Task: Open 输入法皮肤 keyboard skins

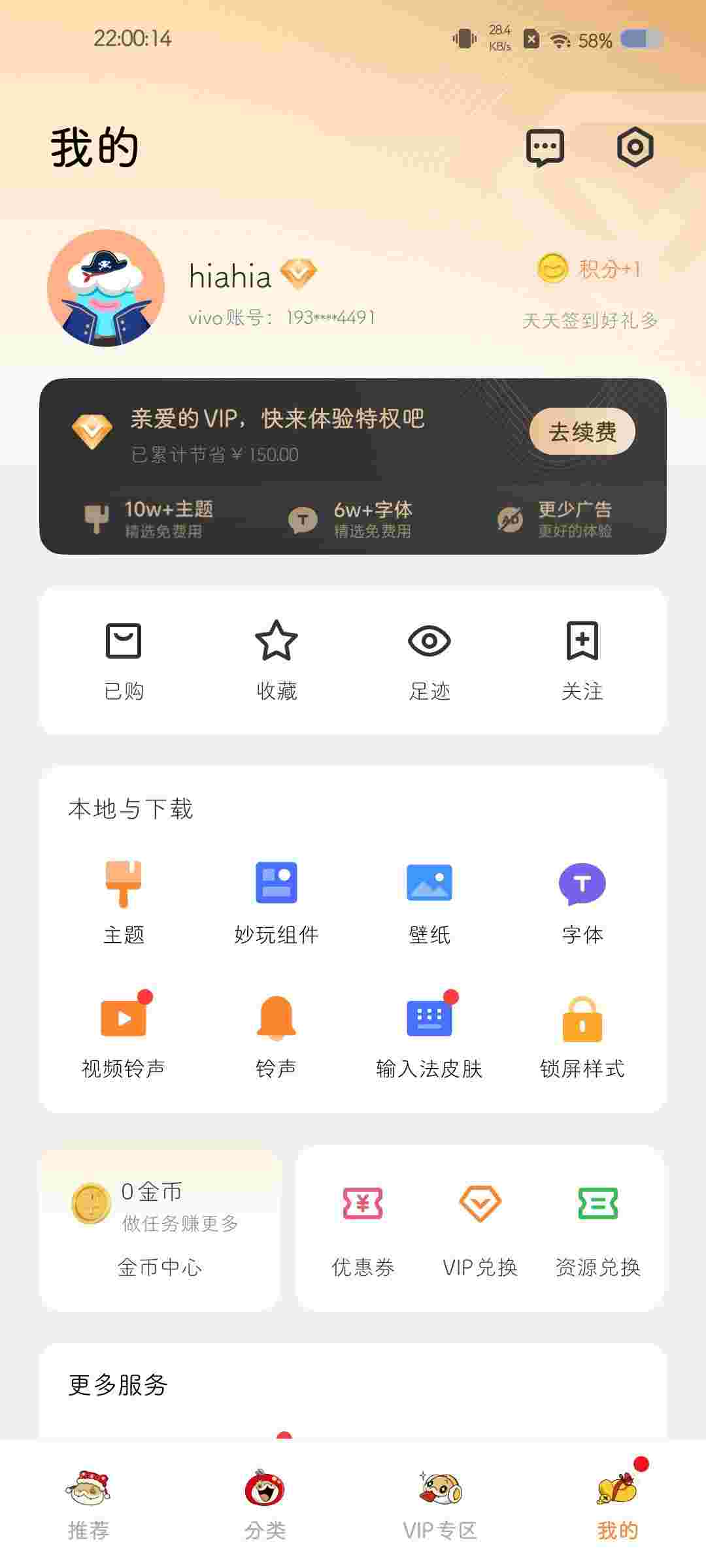Action: tap(429, 1036)
